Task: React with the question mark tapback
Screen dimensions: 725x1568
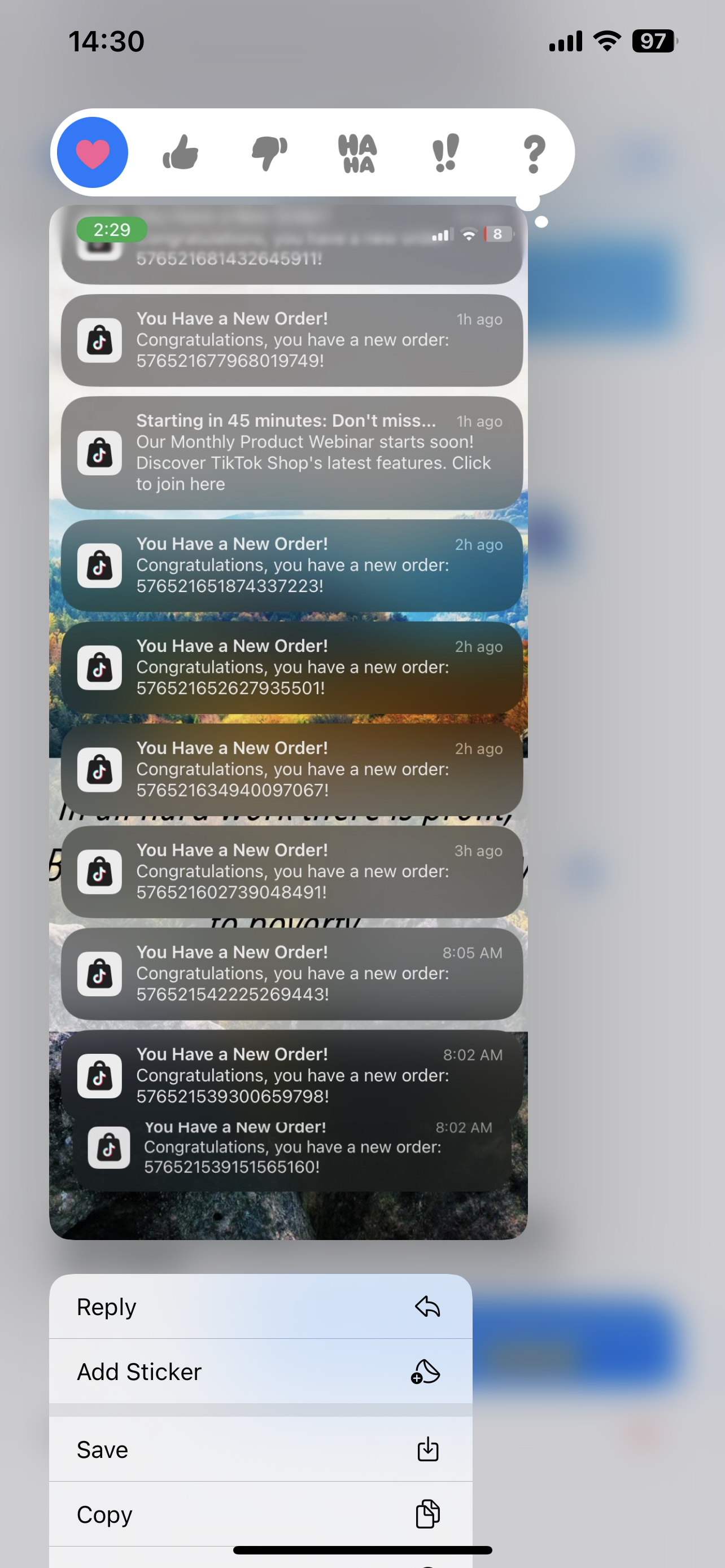Action: point(533,154)
